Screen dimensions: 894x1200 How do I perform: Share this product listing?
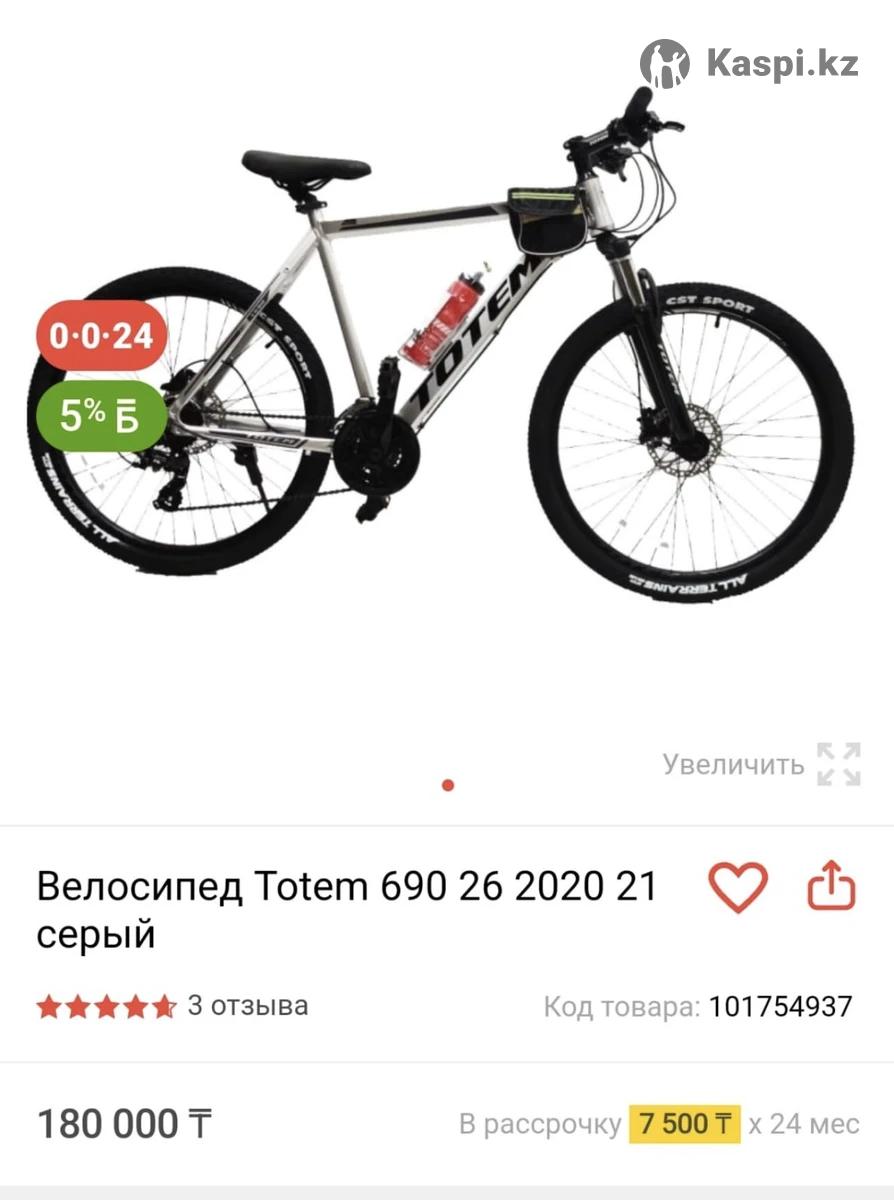pyautogui.click(x=832, y=886)
